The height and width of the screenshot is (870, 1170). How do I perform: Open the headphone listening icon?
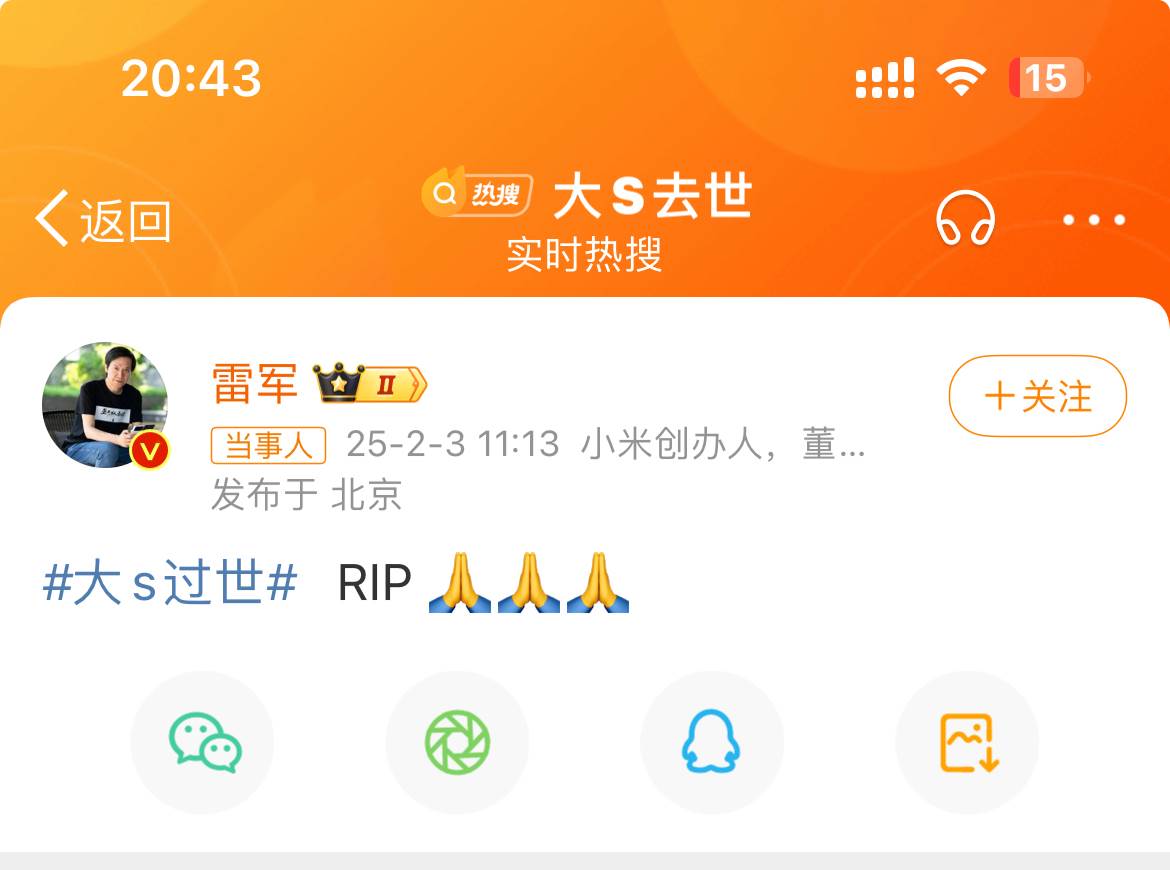pos(965,219)
